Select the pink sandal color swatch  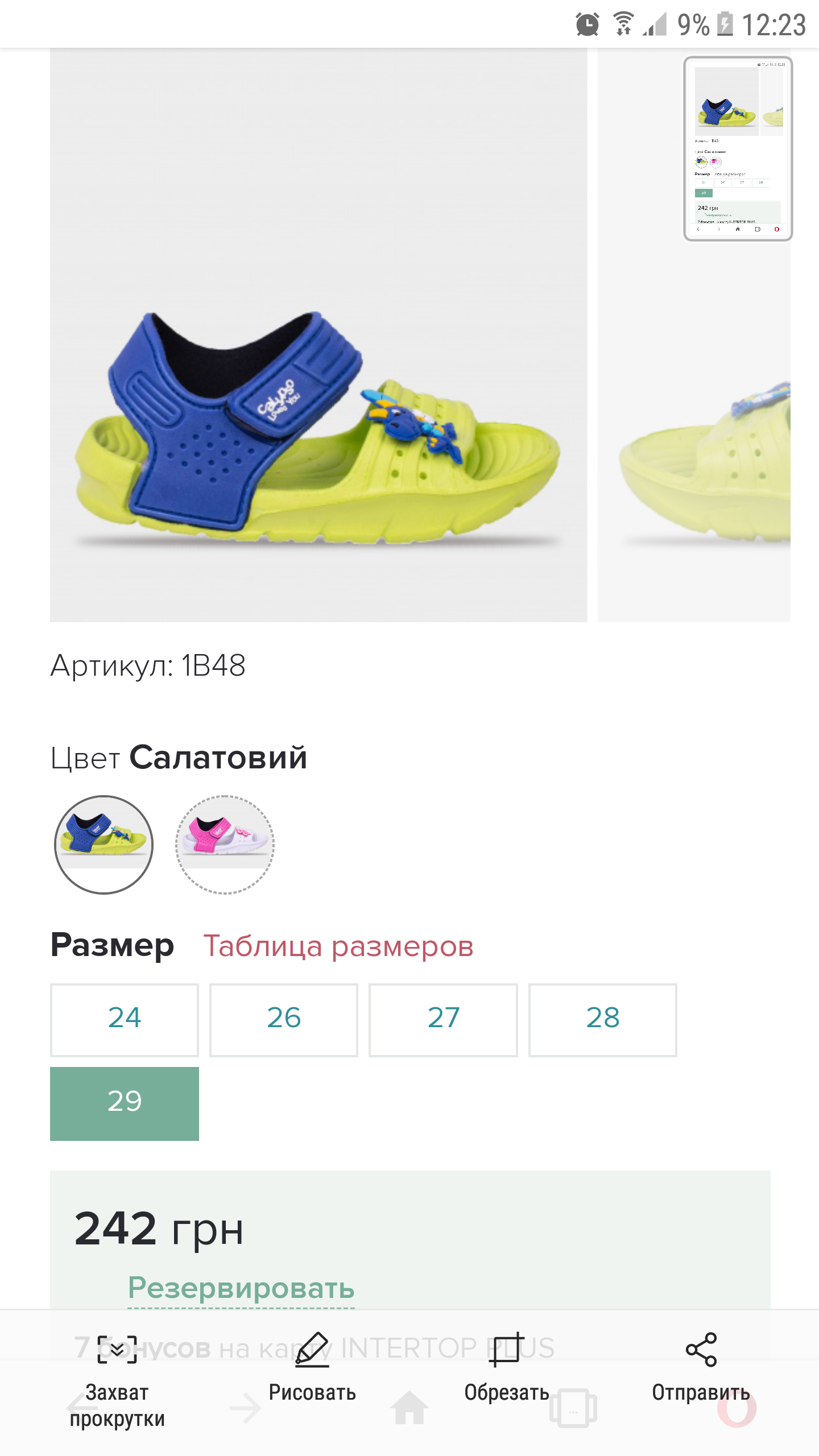click(x=225, y=845)
